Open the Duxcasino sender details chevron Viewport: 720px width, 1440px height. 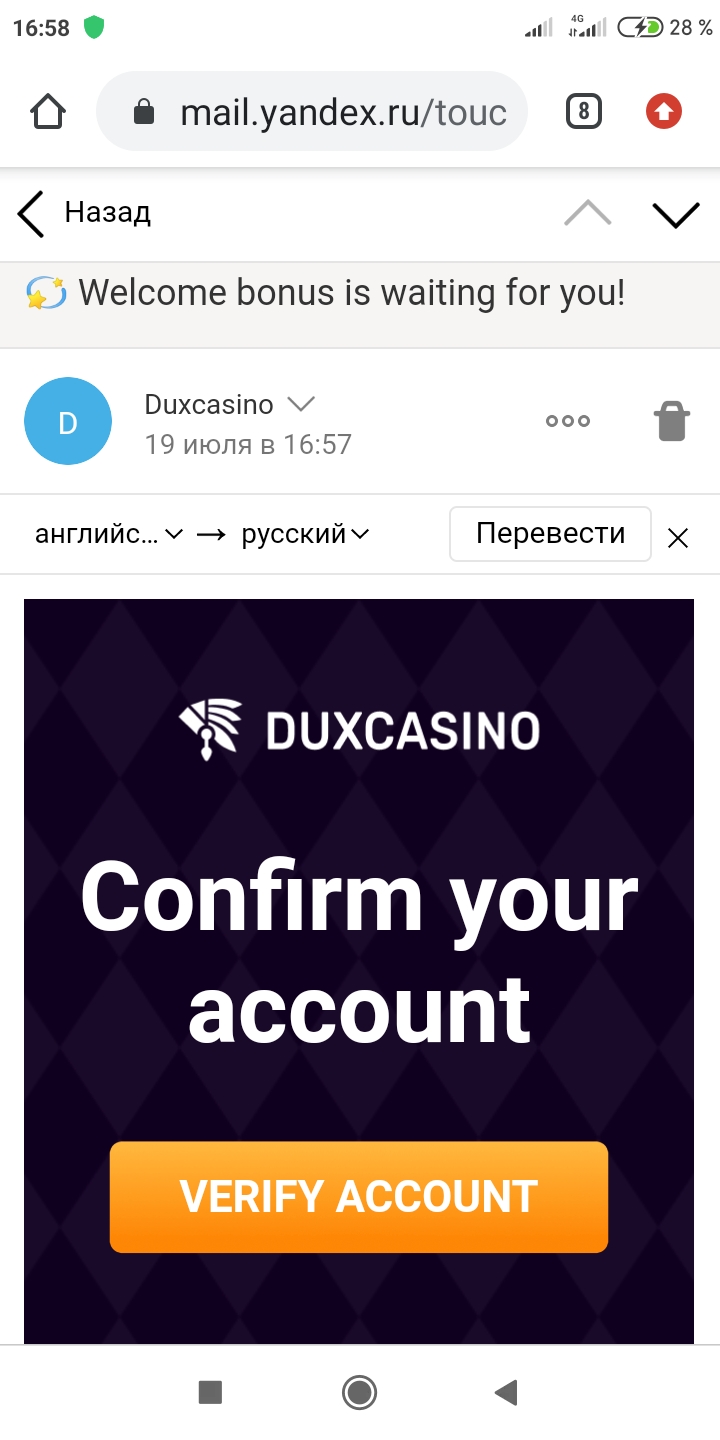(302, 404)
